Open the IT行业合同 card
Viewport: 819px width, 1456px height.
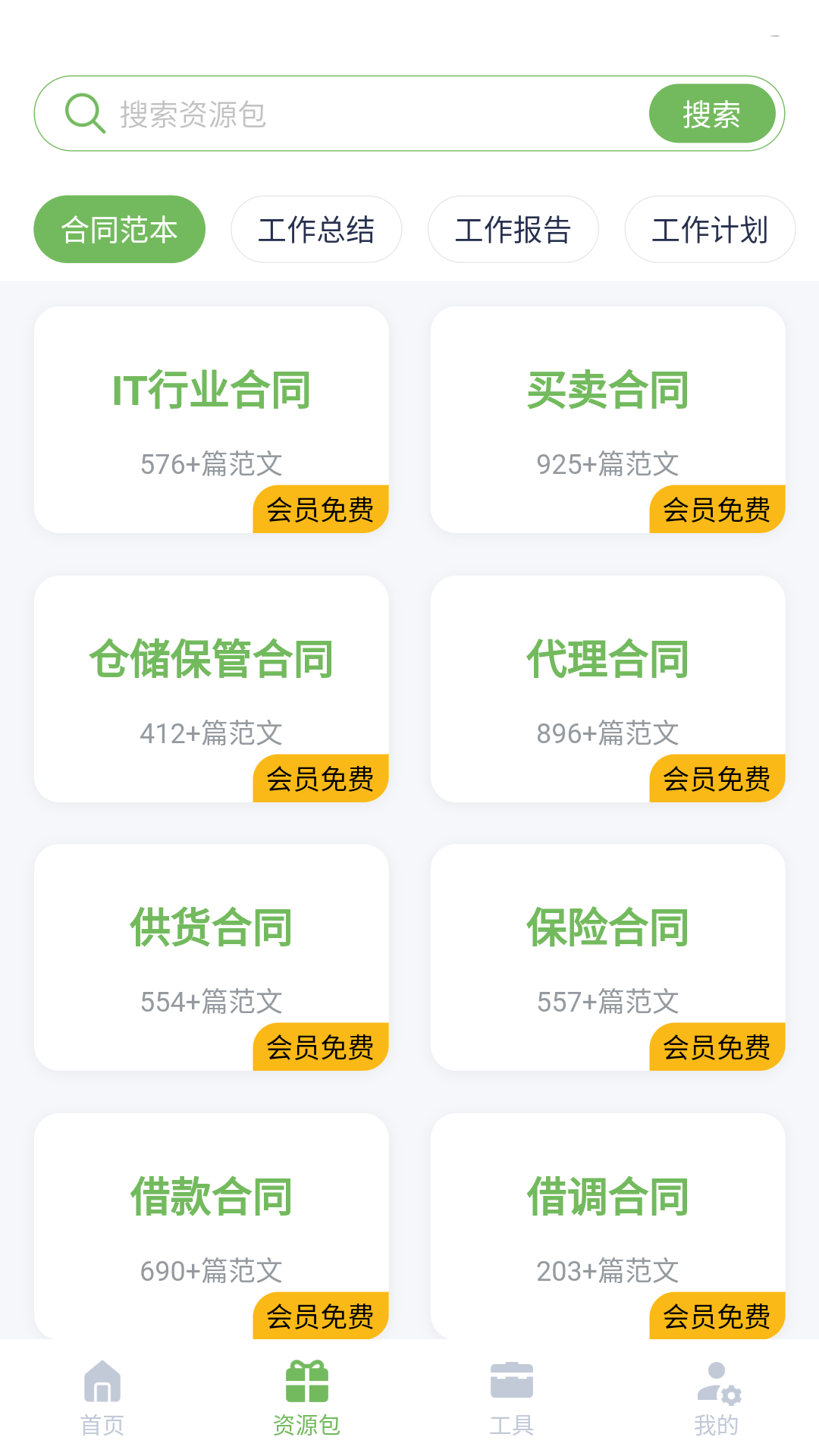pyautogui.click(x=212, y=419)
